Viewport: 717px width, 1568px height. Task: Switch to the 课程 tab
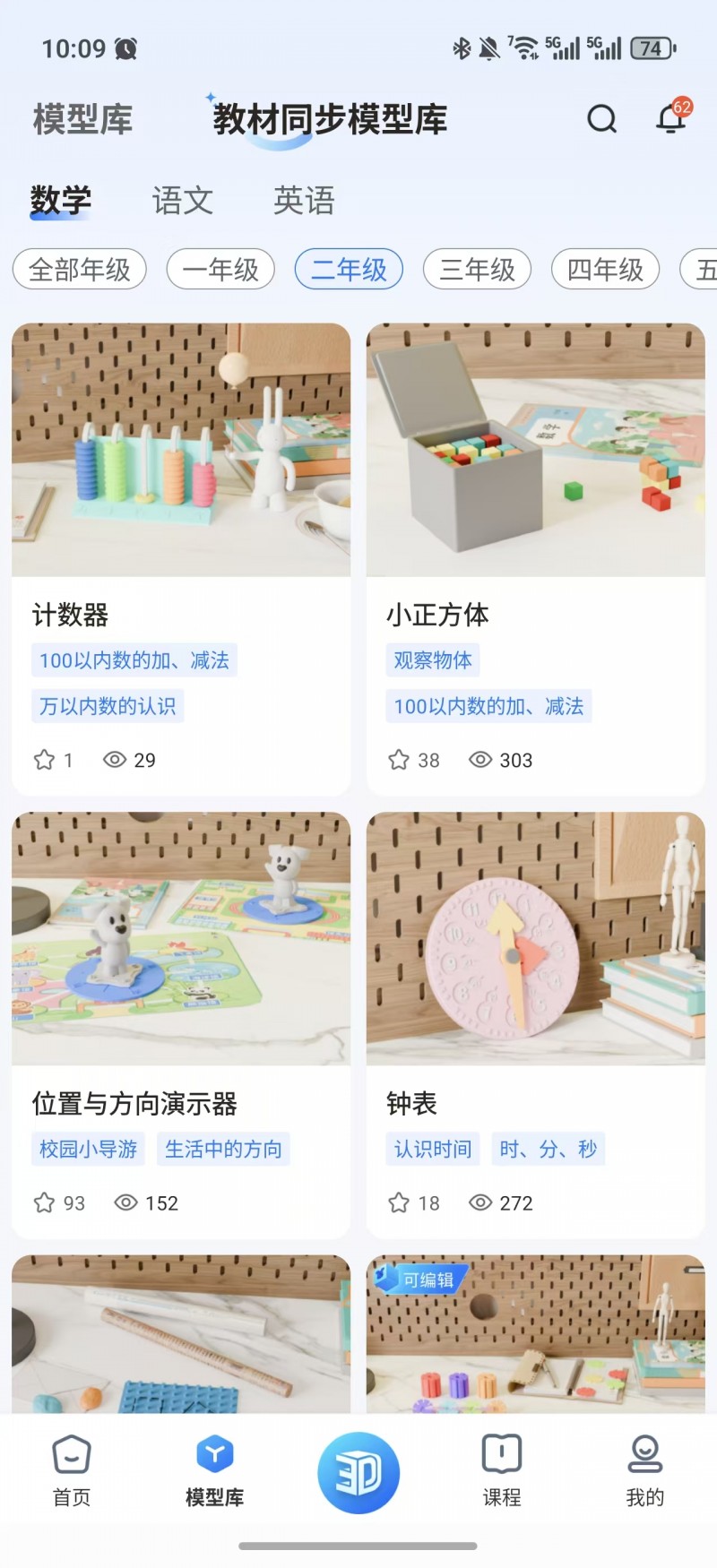pos(502,1471)
